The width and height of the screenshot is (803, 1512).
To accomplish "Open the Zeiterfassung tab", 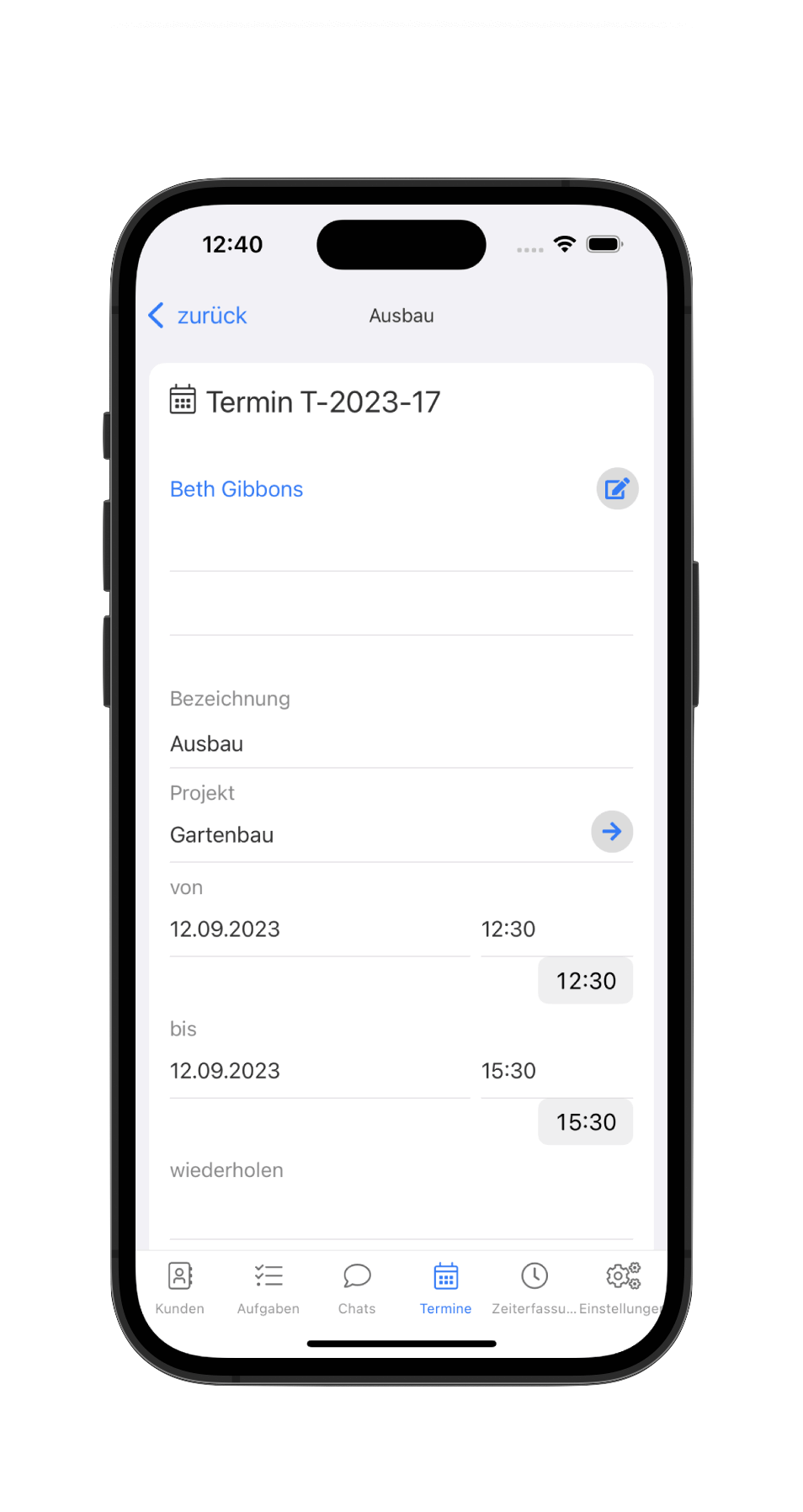I will coord(534,1288).
